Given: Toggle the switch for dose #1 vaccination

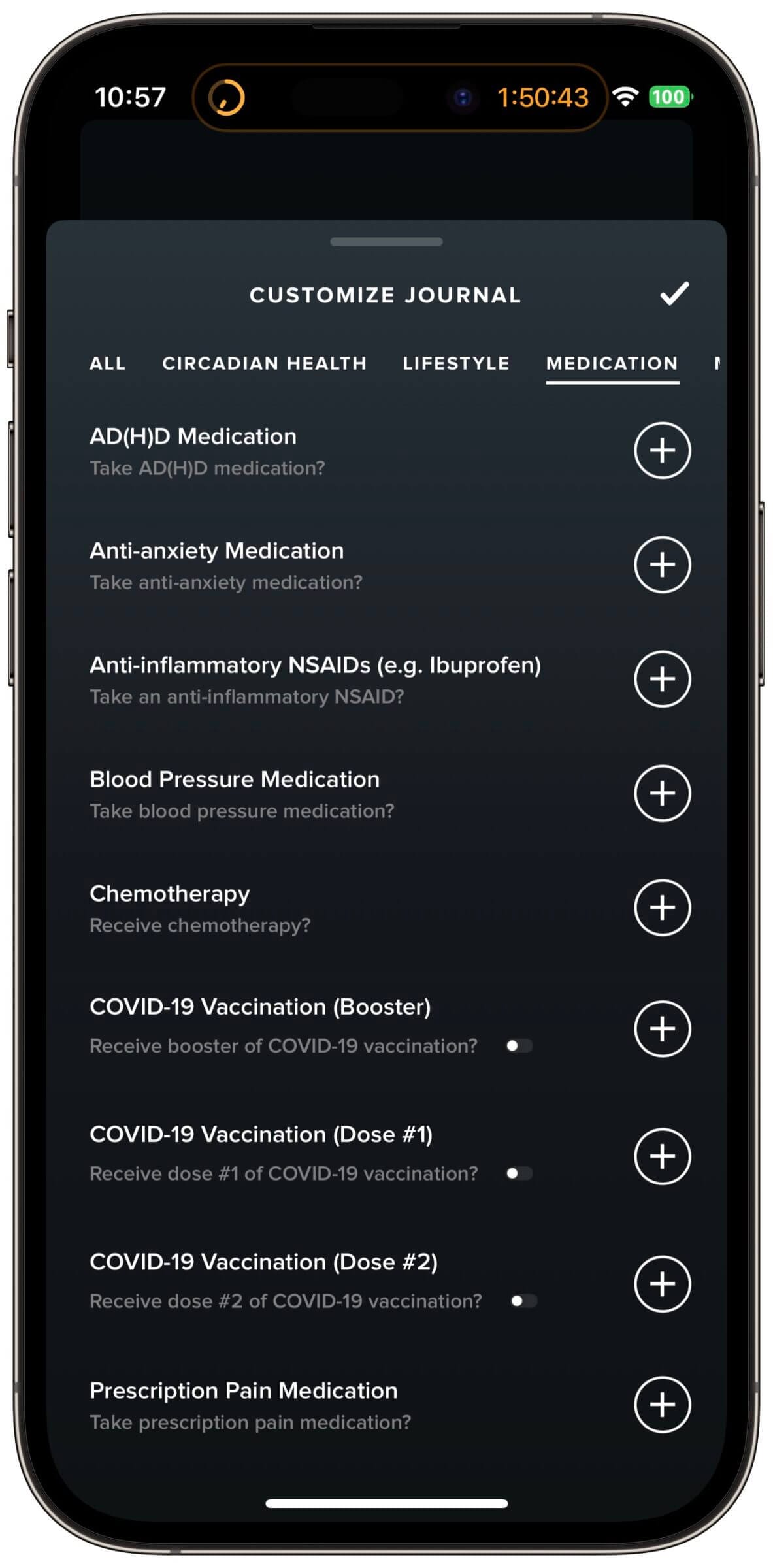Looking at the screenshot, I should [519, 1173].
